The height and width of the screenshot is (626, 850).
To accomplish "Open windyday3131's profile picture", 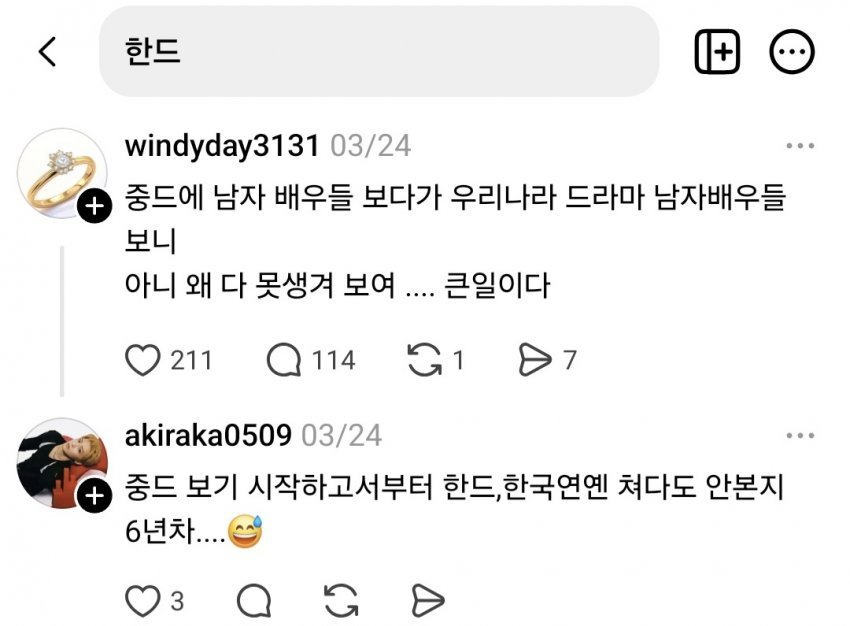I will click(62, 173).
